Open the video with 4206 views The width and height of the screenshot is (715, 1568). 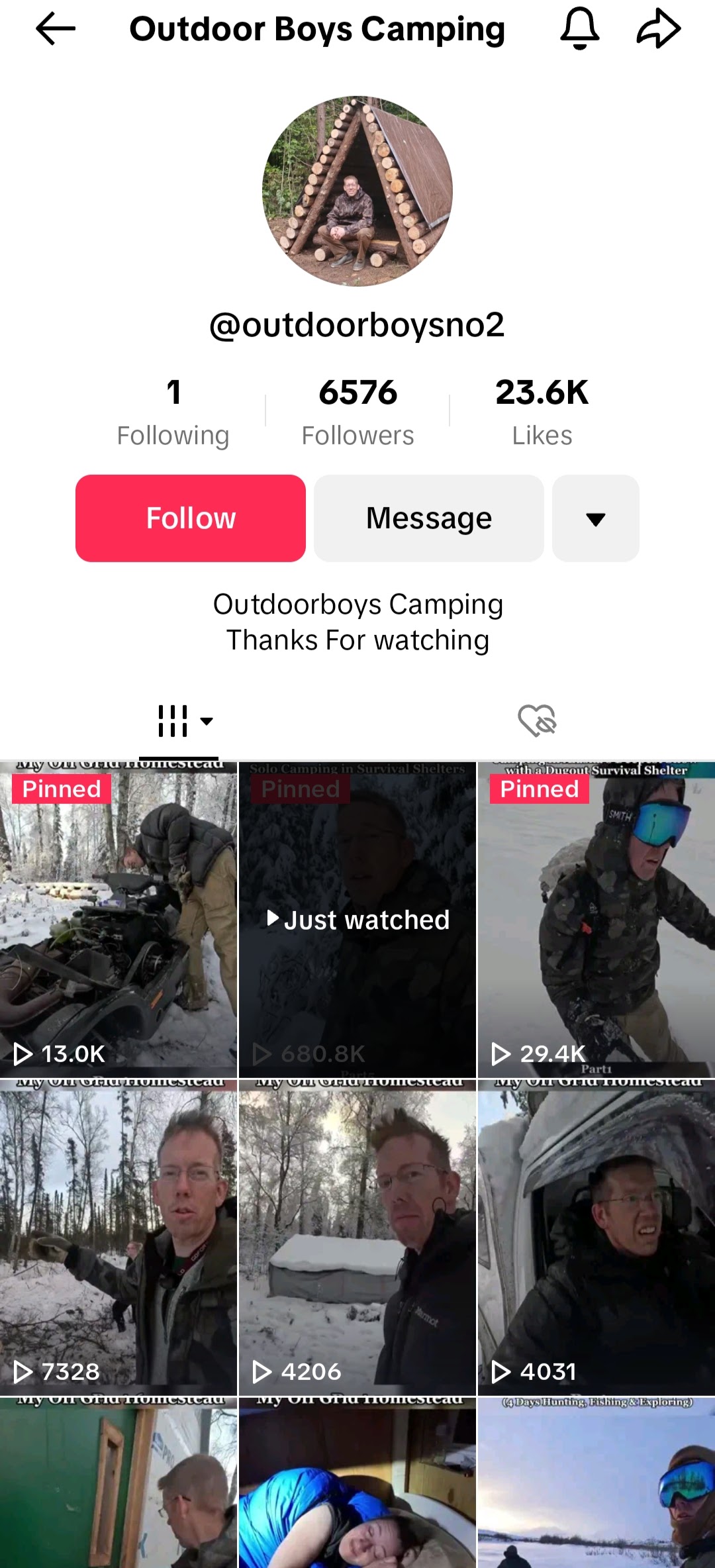[x=358, y=1237]
